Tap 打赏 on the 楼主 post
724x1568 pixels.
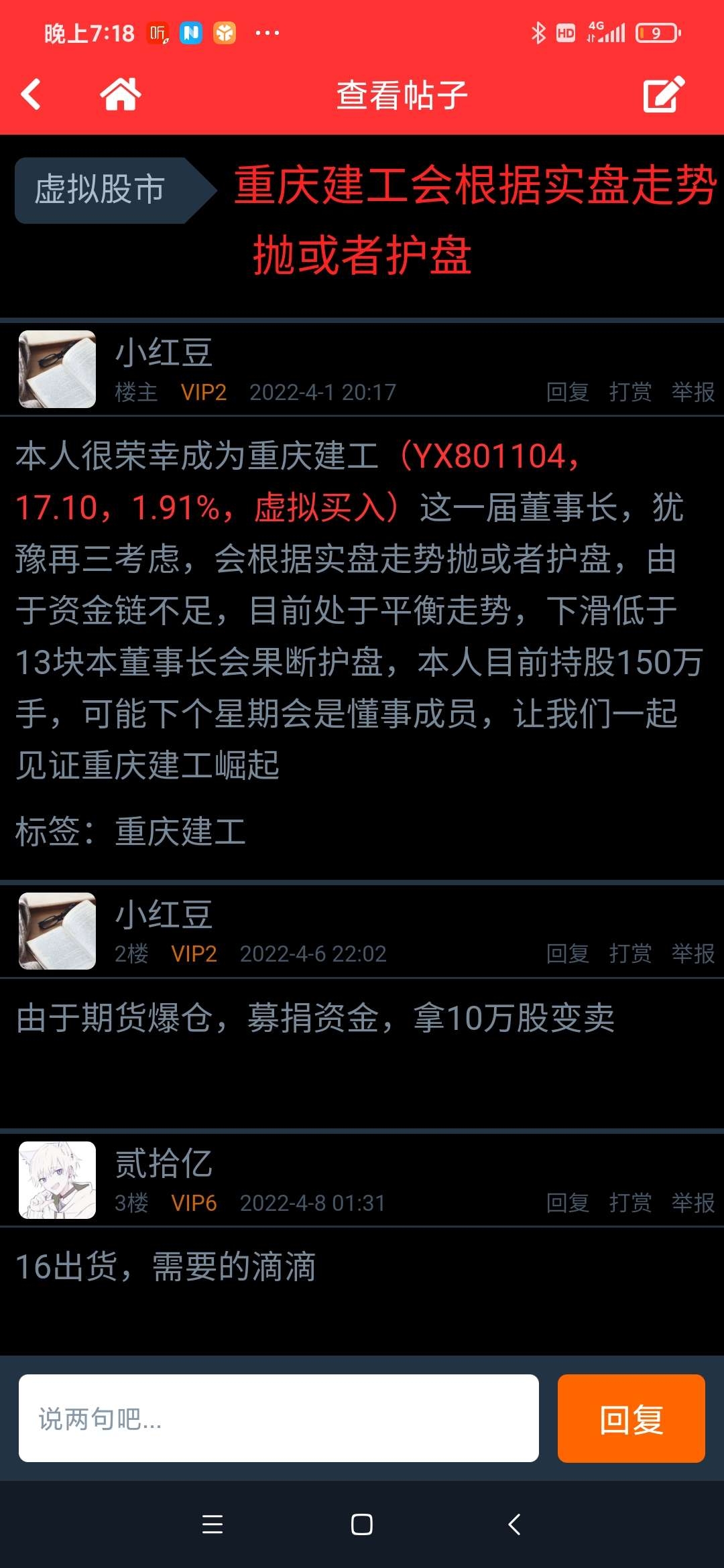click(630, 392)
